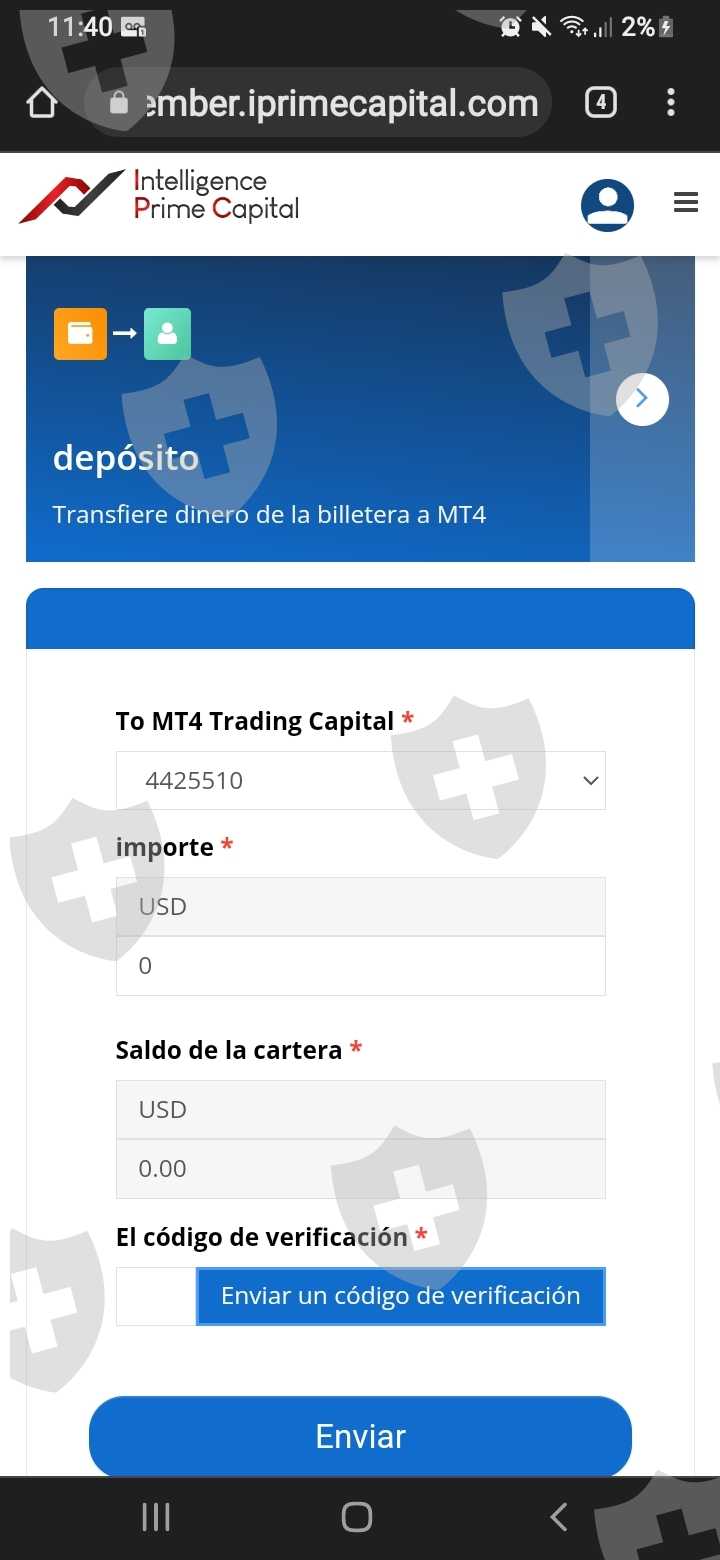
Task: Open the user profile avatar
Action: [x=607, y=205]
